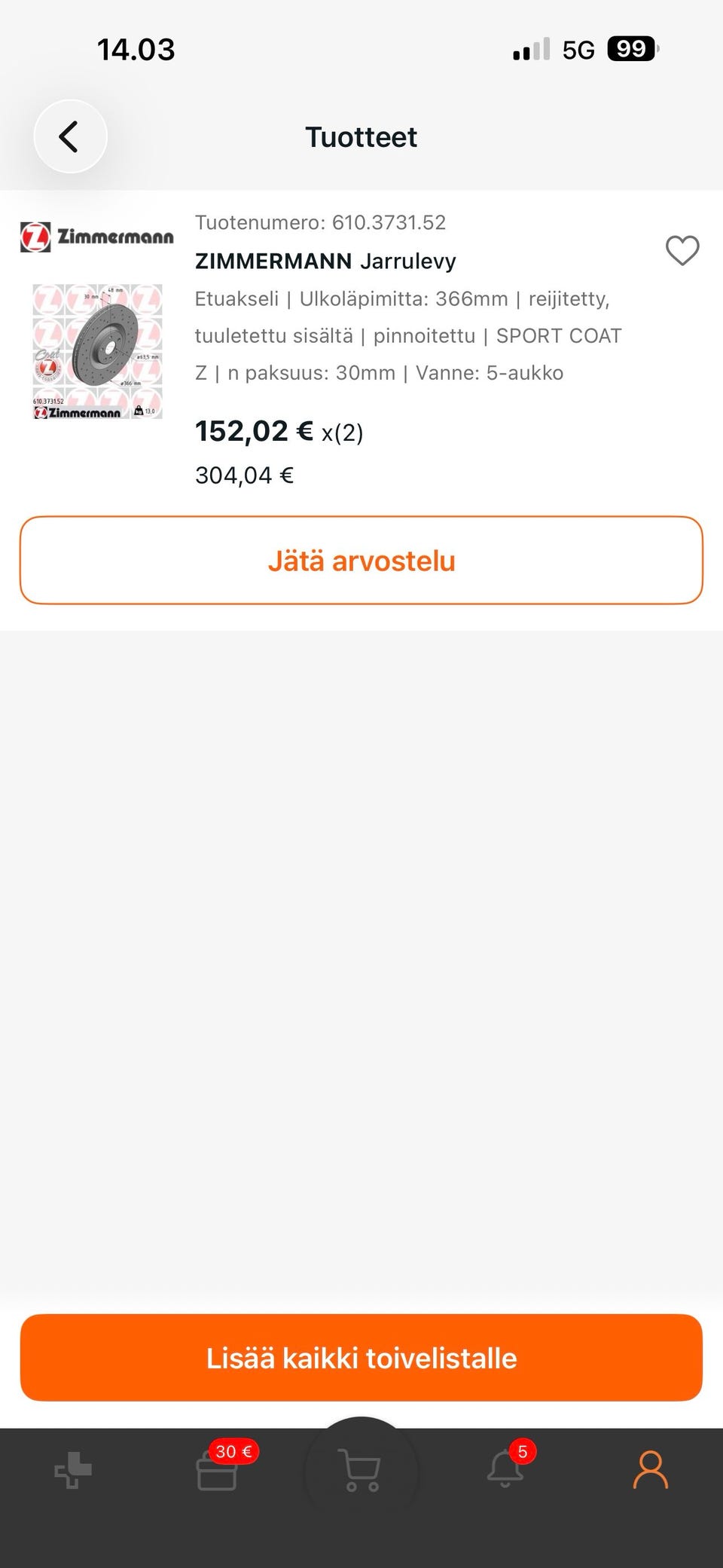Viewport: 723px width, 1568px height.
Task: Open the ZIMMERMANN Jarrulevy product title
Action: point(325,260)
